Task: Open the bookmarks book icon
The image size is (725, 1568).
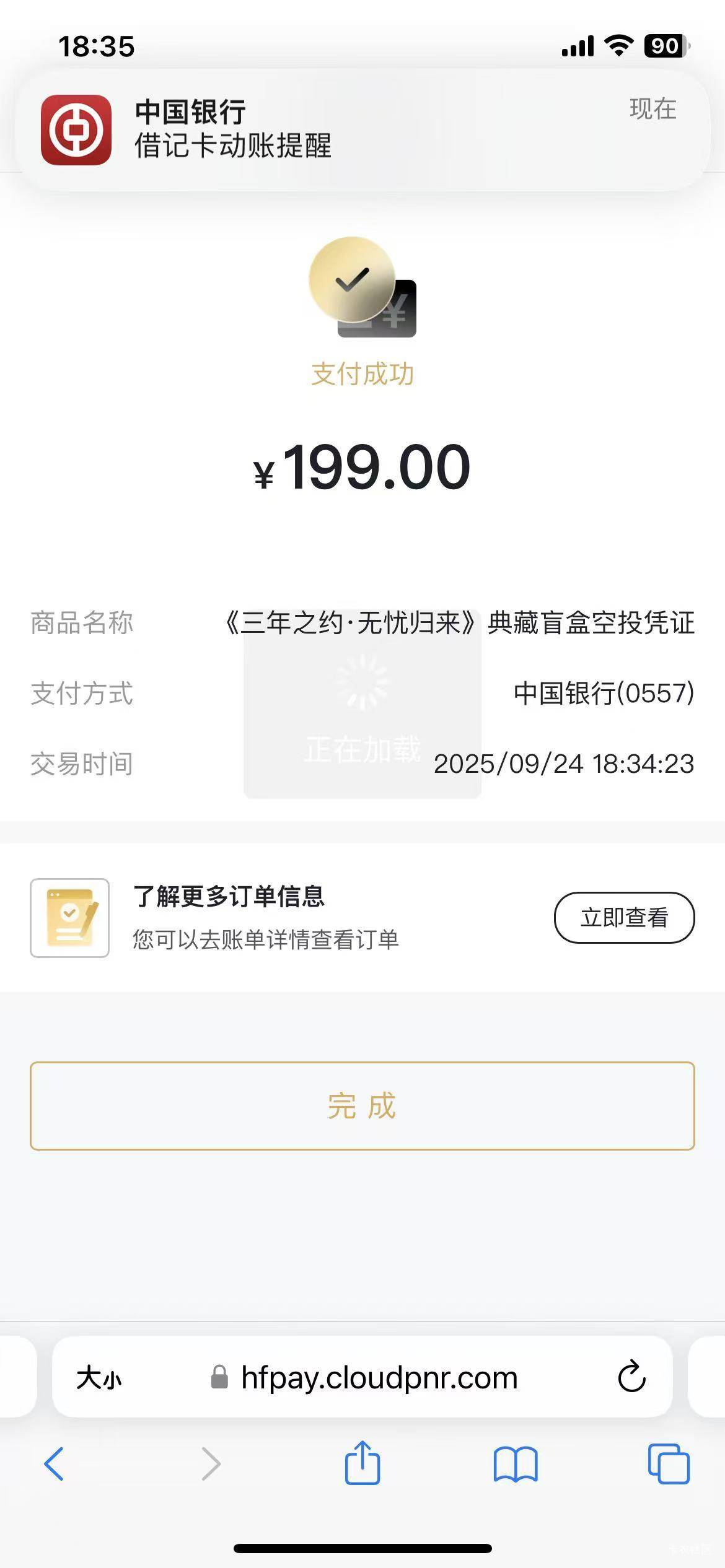Action: pos(516,1464)
